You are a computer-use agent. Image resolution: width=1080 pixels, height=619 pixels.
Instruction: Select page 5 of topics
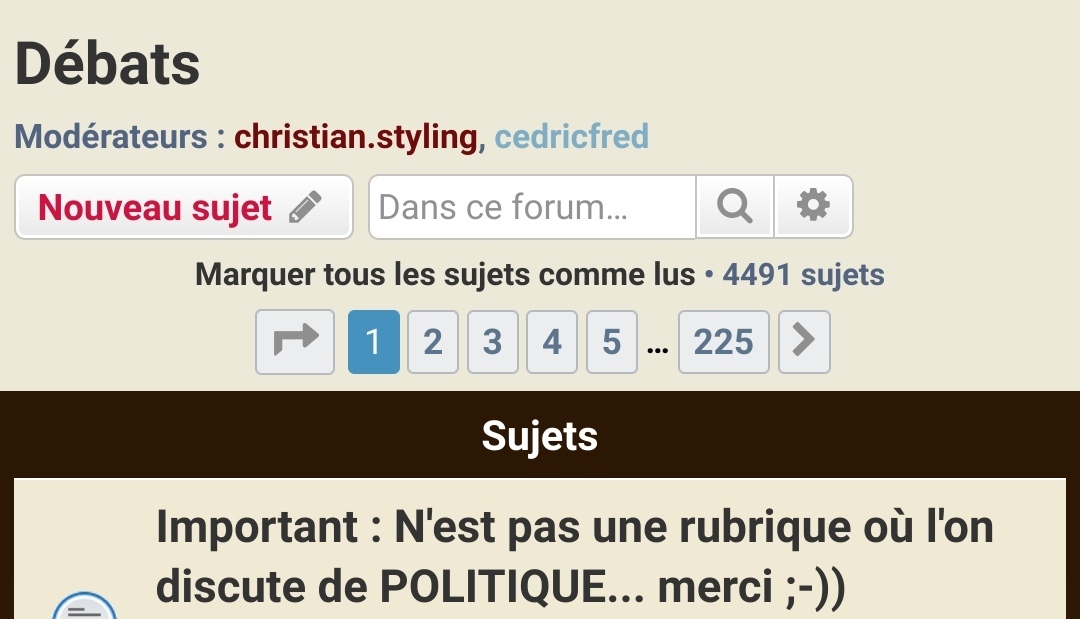coord(612,342)
